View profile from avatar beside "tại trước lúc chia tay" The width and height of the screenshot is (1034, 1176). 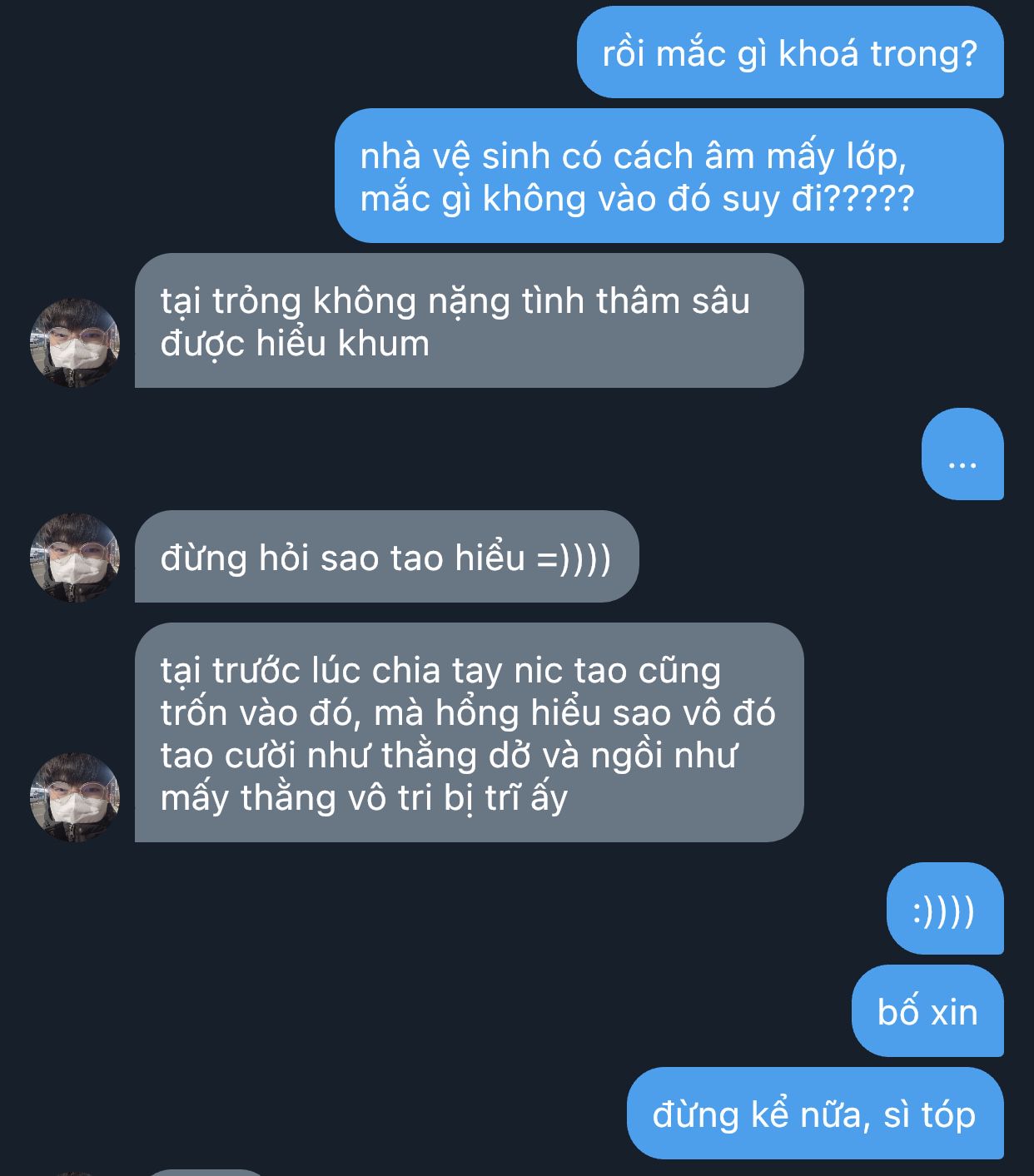[x=75, y=797]
